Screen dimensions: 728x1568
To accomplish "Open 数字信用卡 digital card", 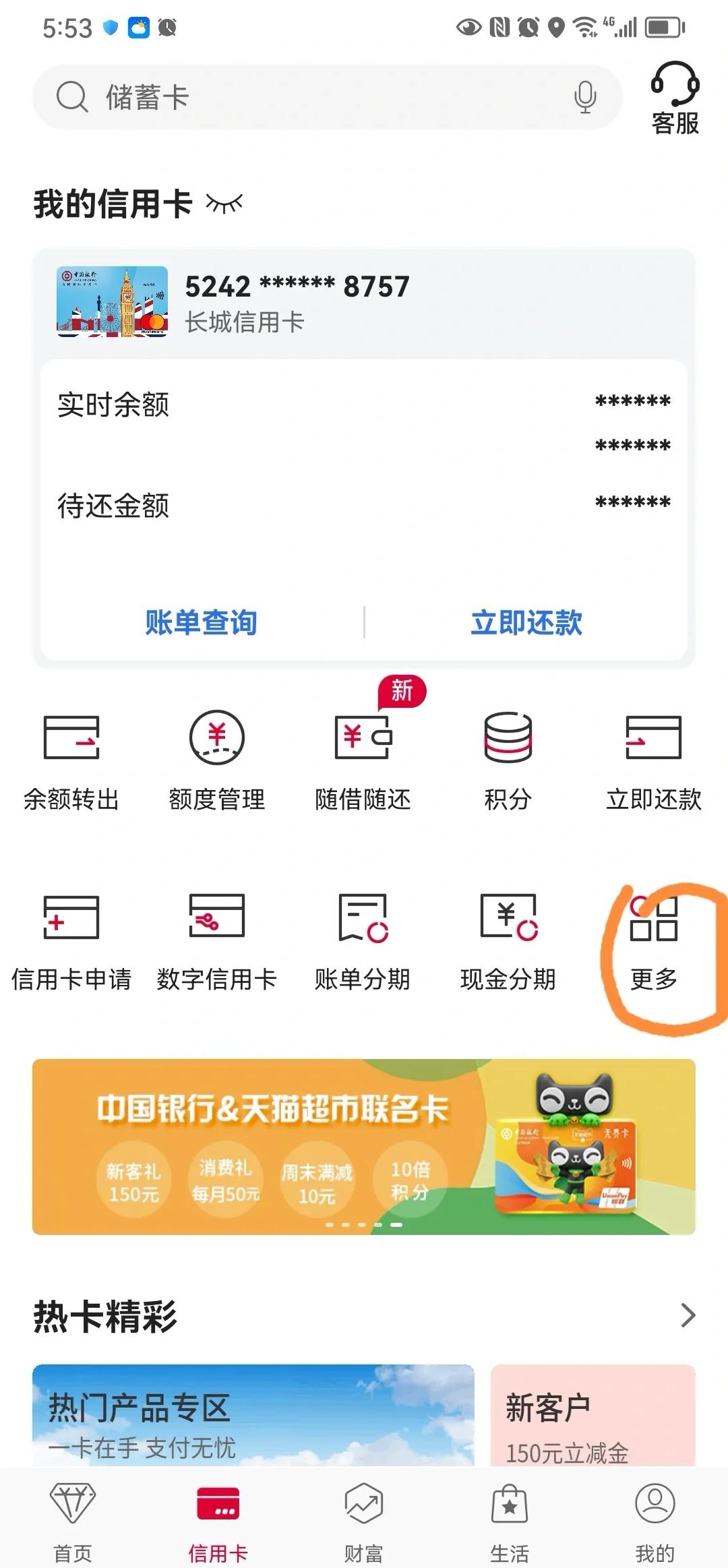I will click(x=217, y=940).
